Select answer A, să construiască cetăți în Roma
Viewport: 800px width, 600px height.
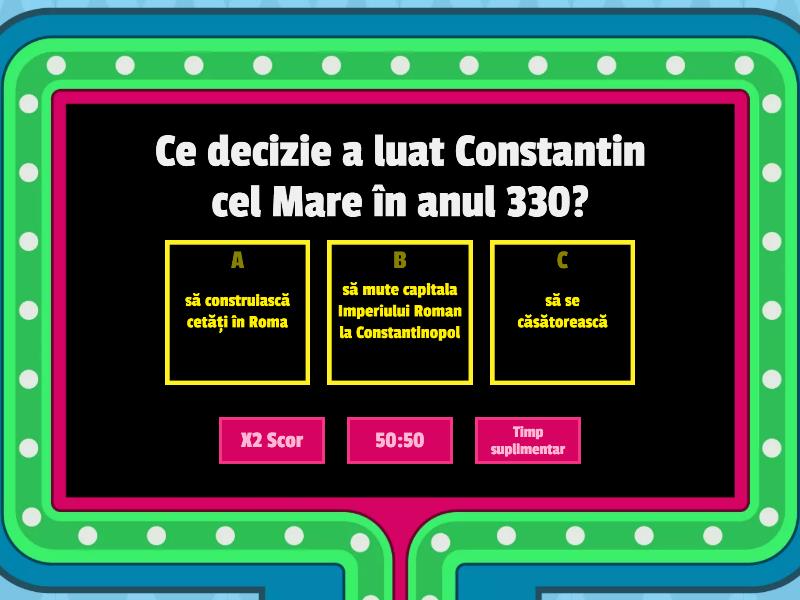[237, 312]
